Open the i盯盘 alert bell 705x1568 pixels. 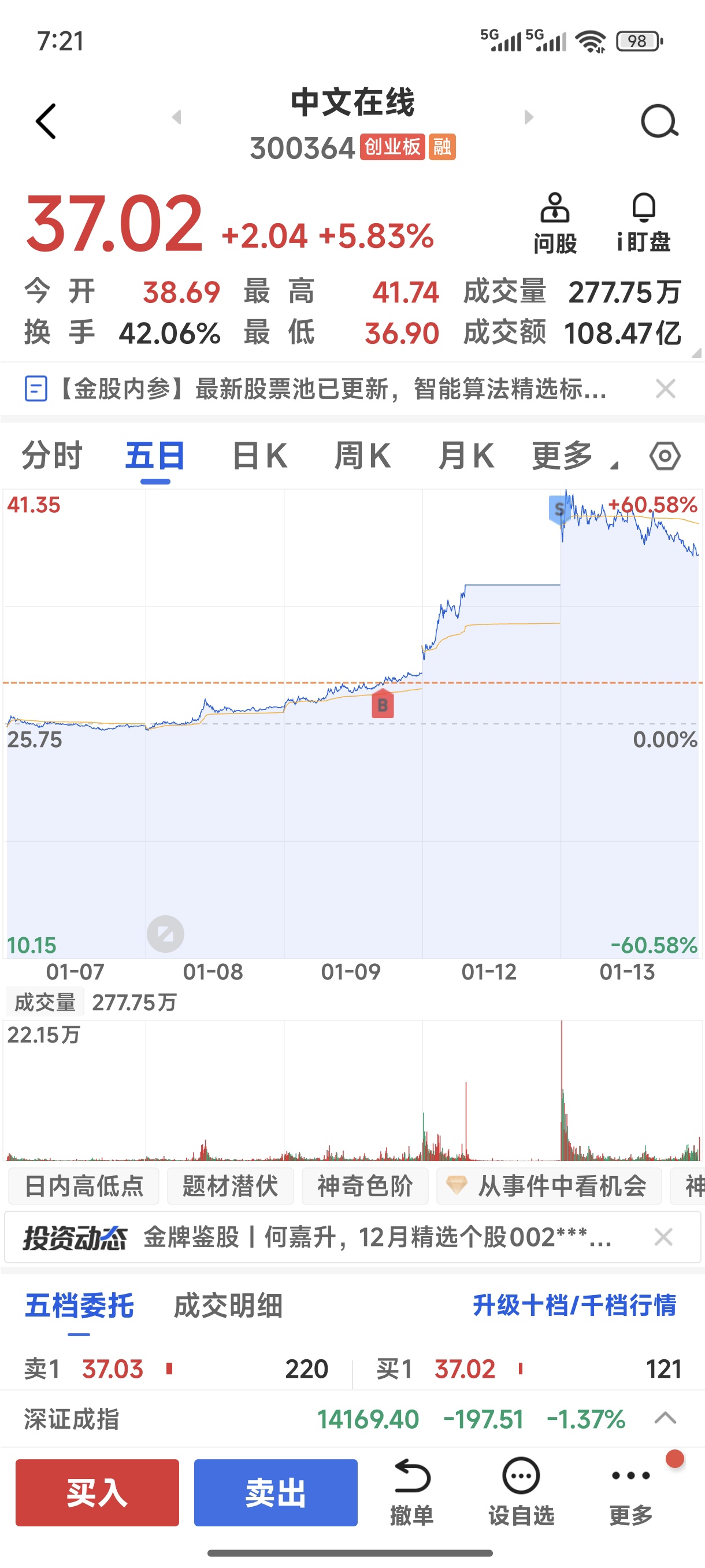coord(644,223)
